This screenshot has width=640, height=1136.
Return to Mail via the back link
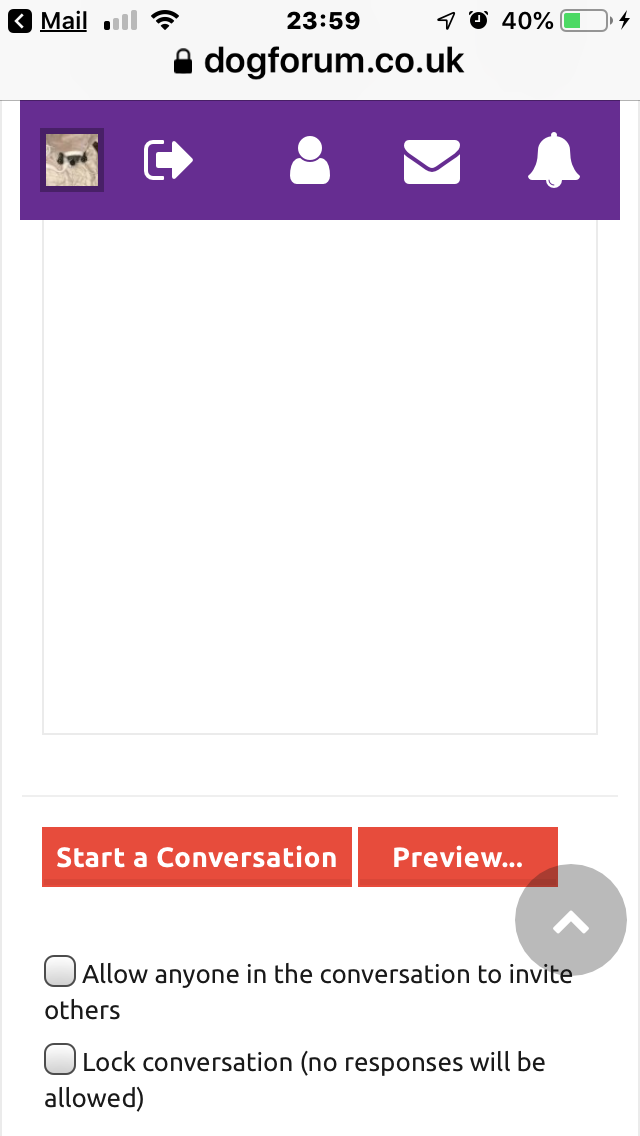click(x=48, y=21)
